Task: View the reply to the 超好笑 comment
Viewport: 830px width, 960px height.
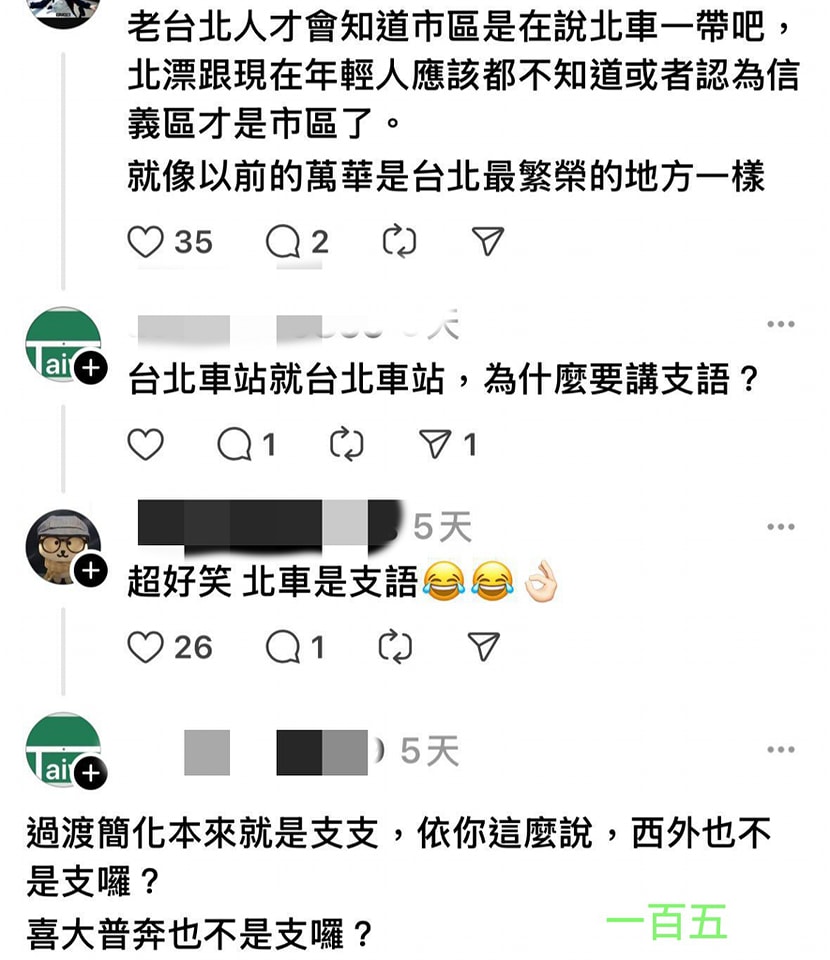Action: click(x=284, y=648)
